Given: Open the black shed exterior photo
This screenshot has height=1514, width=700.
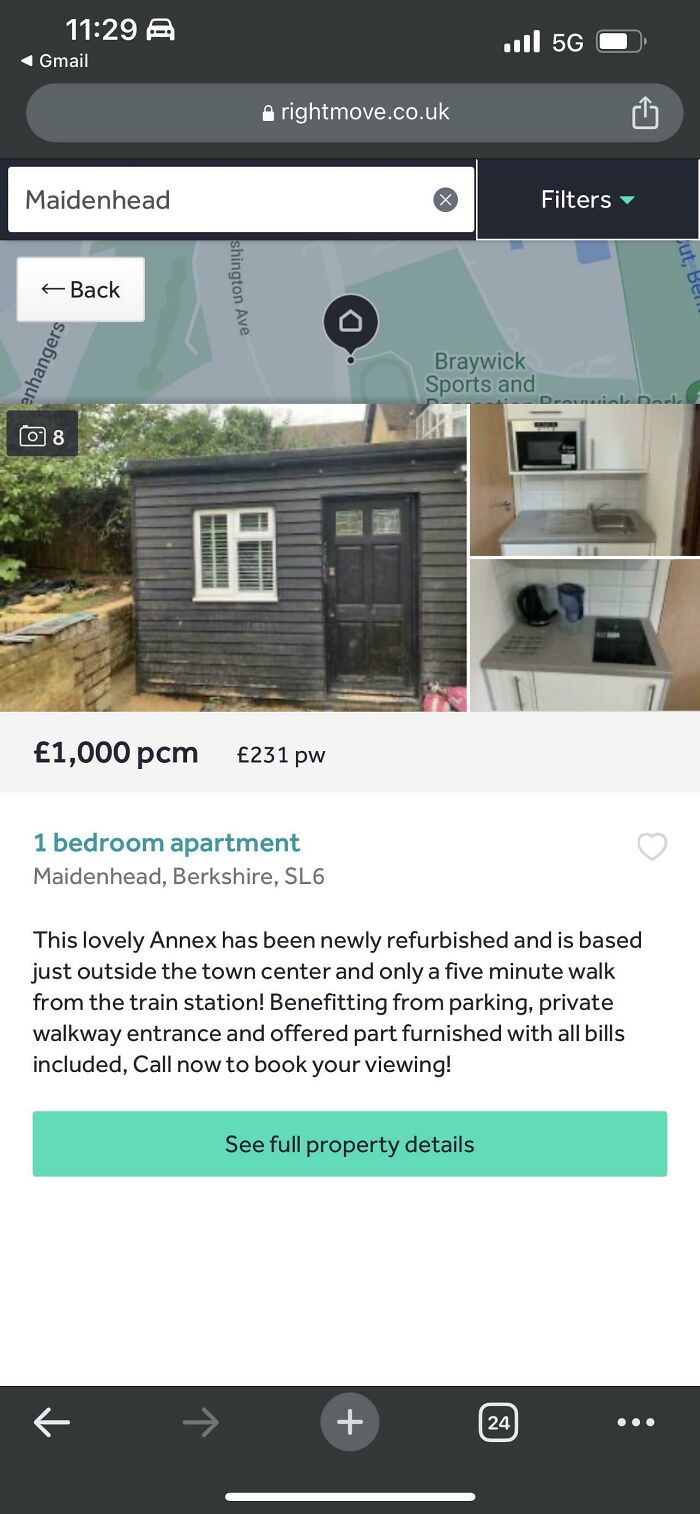Looking at the screenshot, I should [233, 558].
